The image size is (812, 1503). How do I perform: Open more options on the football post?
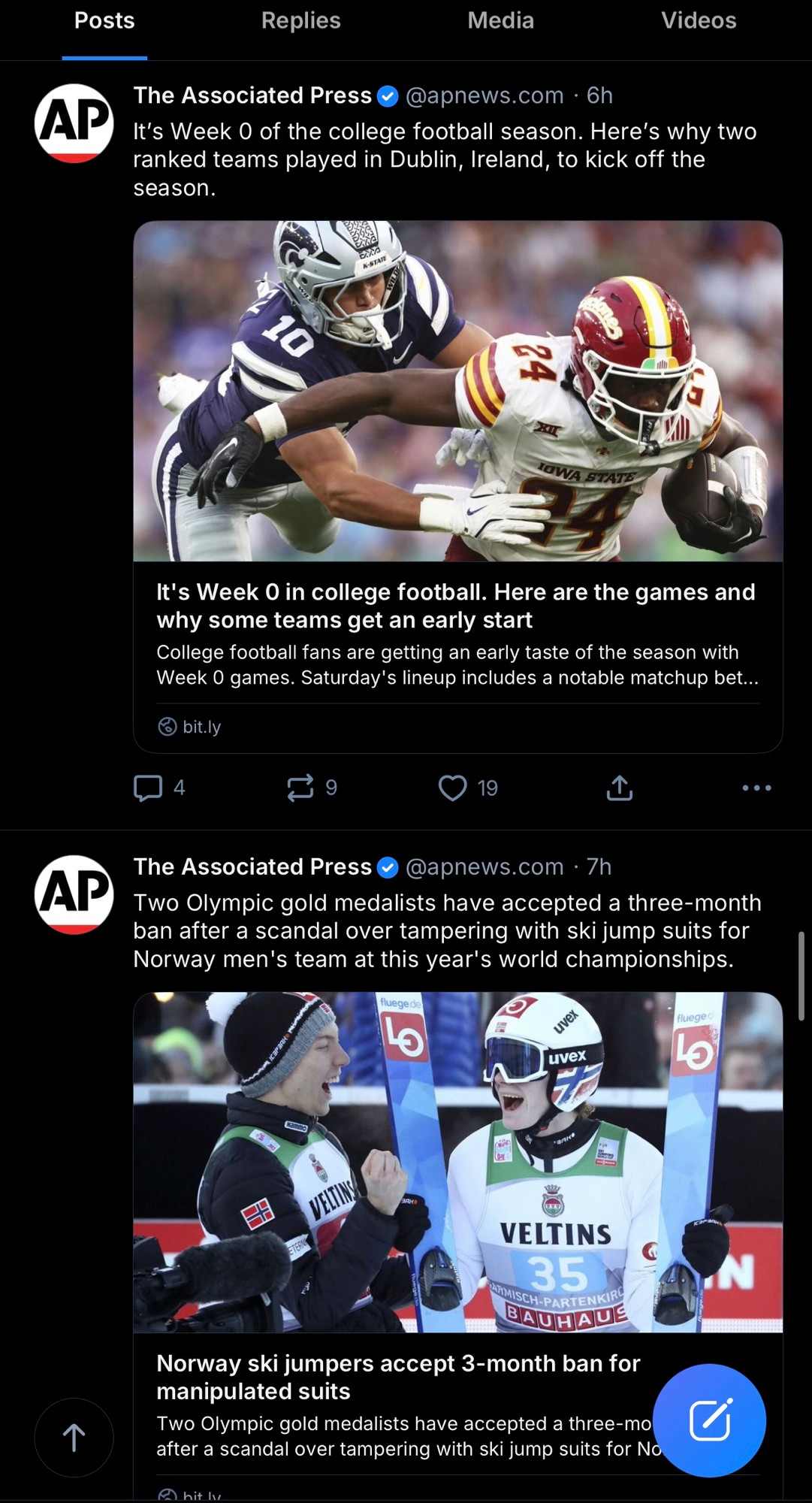click(x=756, y=788)
